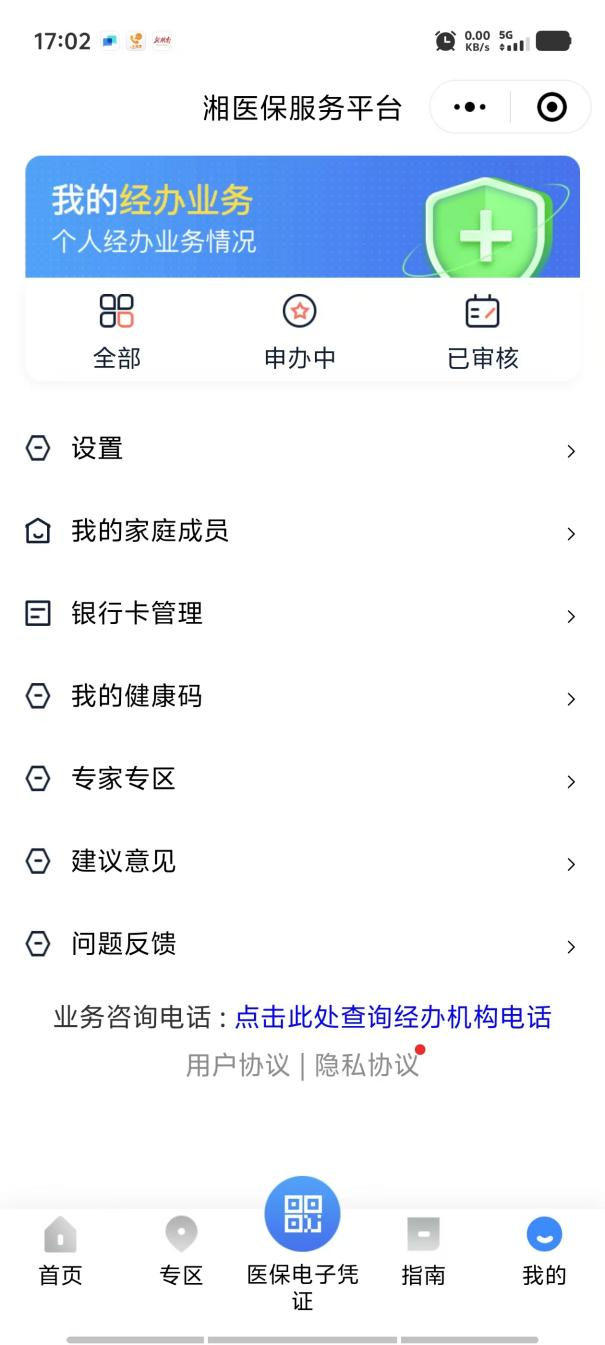Switch to the 首页 tab
Image resolution: width=605 pixels, height=1345 pixels.
tap(60, 1251)
